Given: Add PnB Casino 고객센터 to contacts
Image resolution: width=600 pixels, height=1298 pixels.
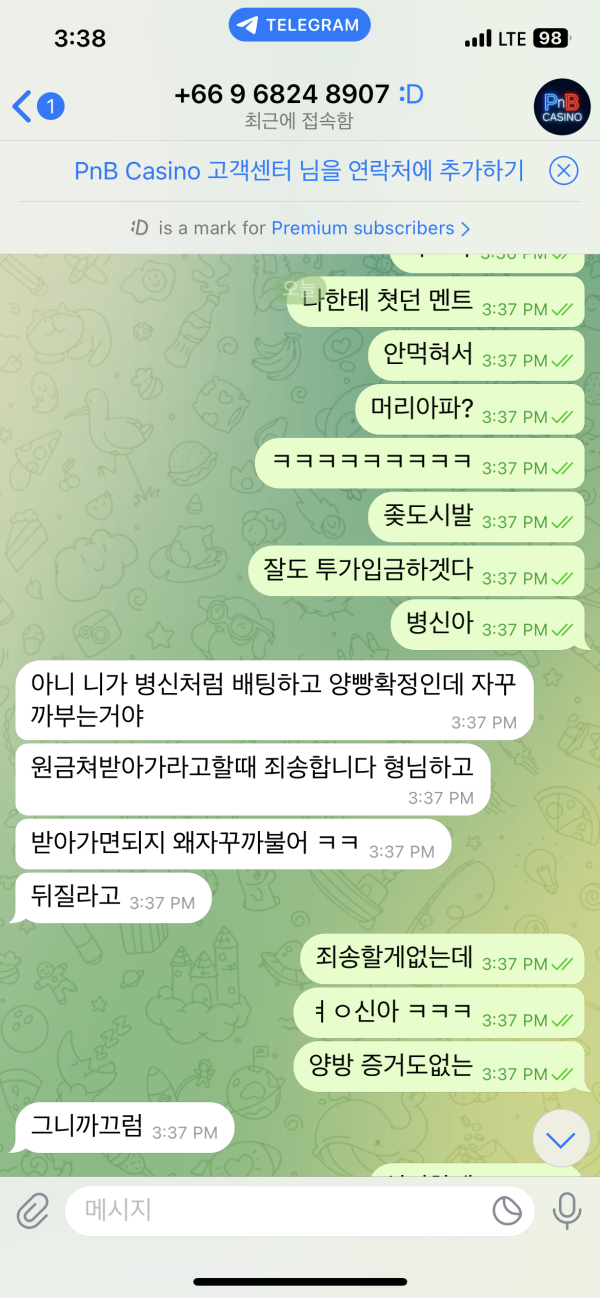Looking at the screenshot, I should pos(299,171).
